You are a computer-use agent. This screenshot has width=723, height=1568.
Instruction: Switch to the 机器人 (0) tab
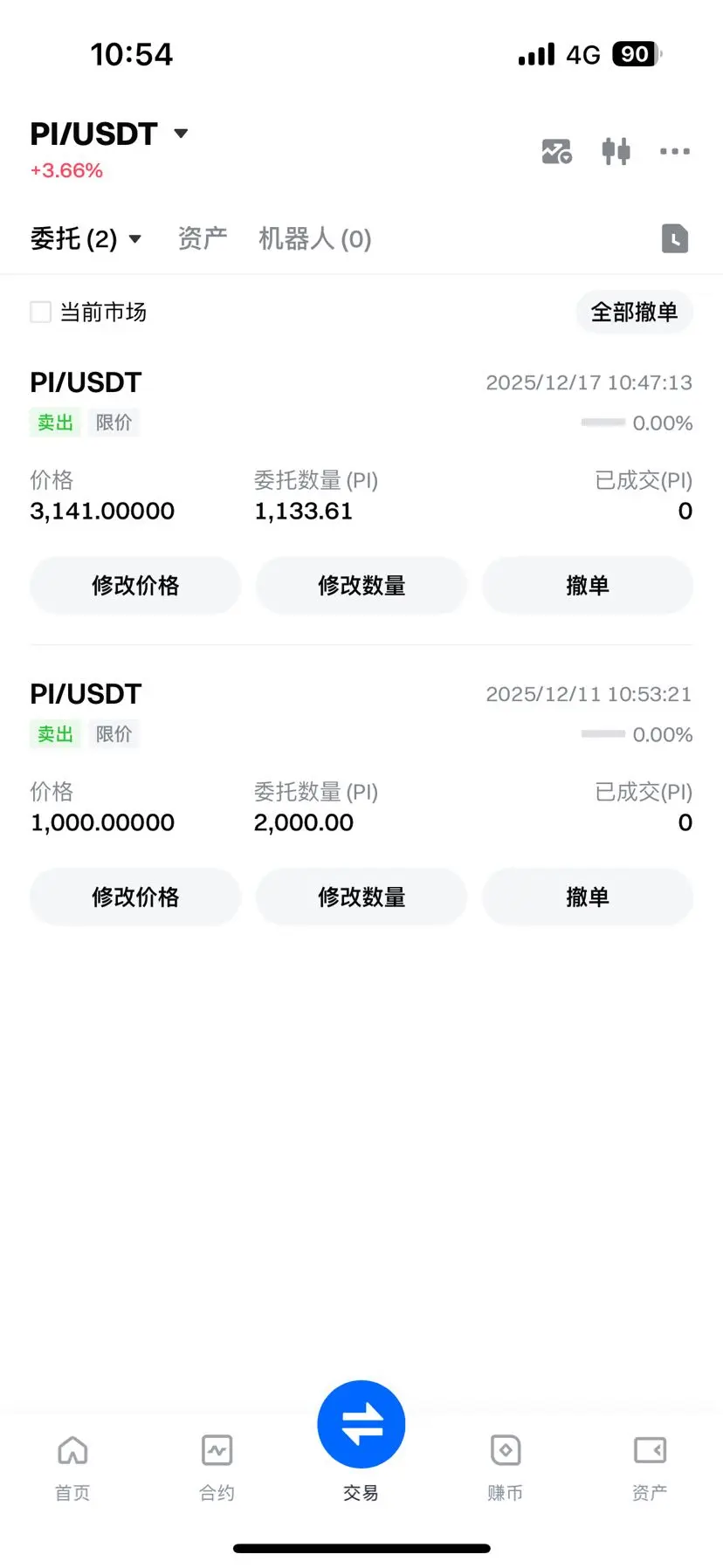tap(314, 238)
